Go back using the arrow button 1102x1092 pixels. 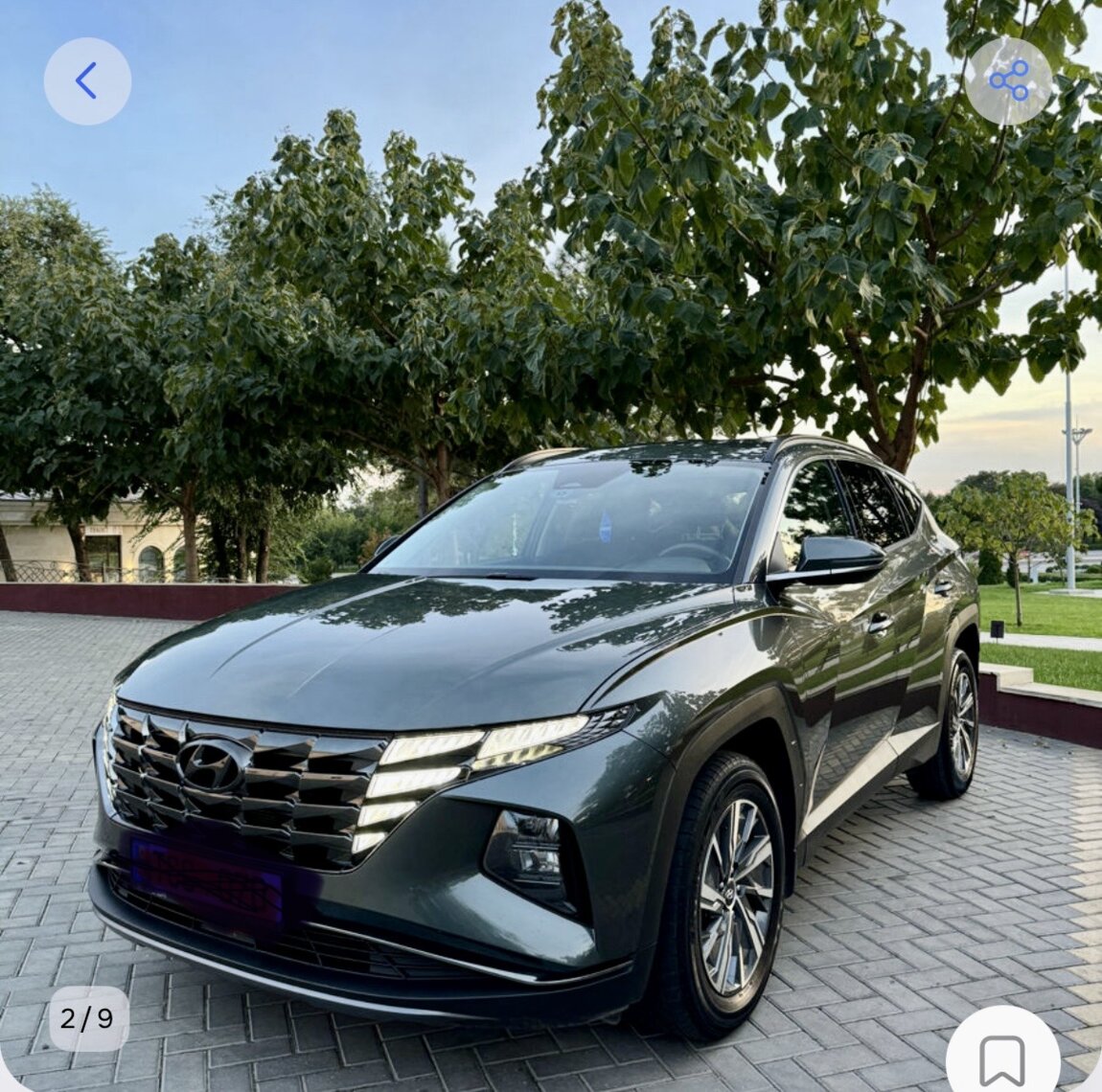point(87,81)
